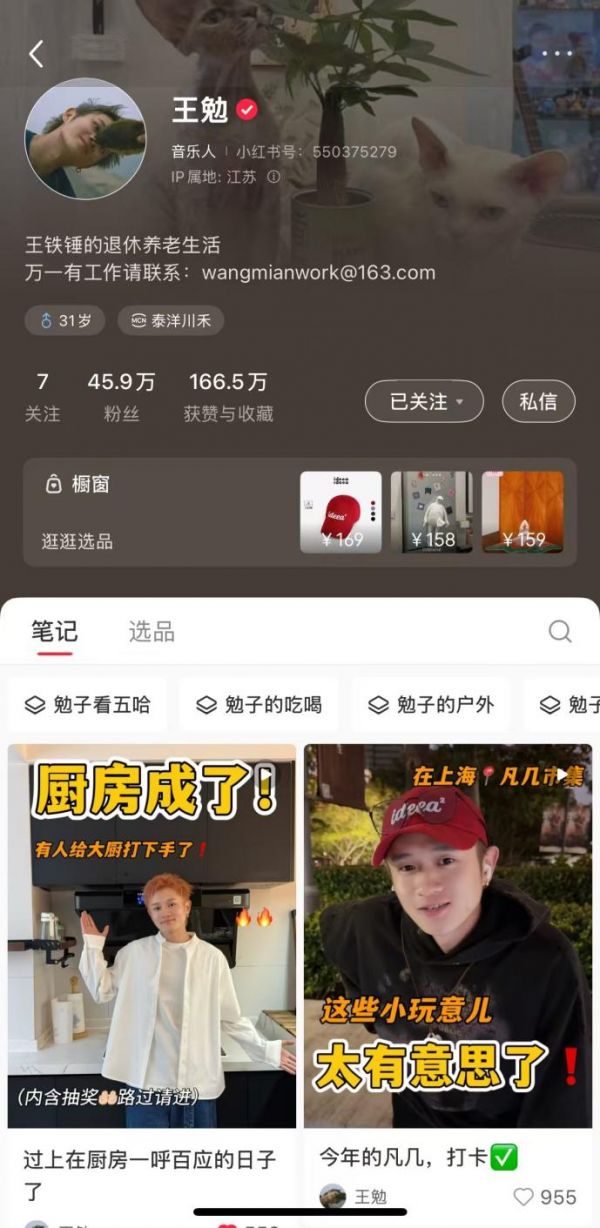
Task: Send a private message via 私信
Action: [538, 401]
